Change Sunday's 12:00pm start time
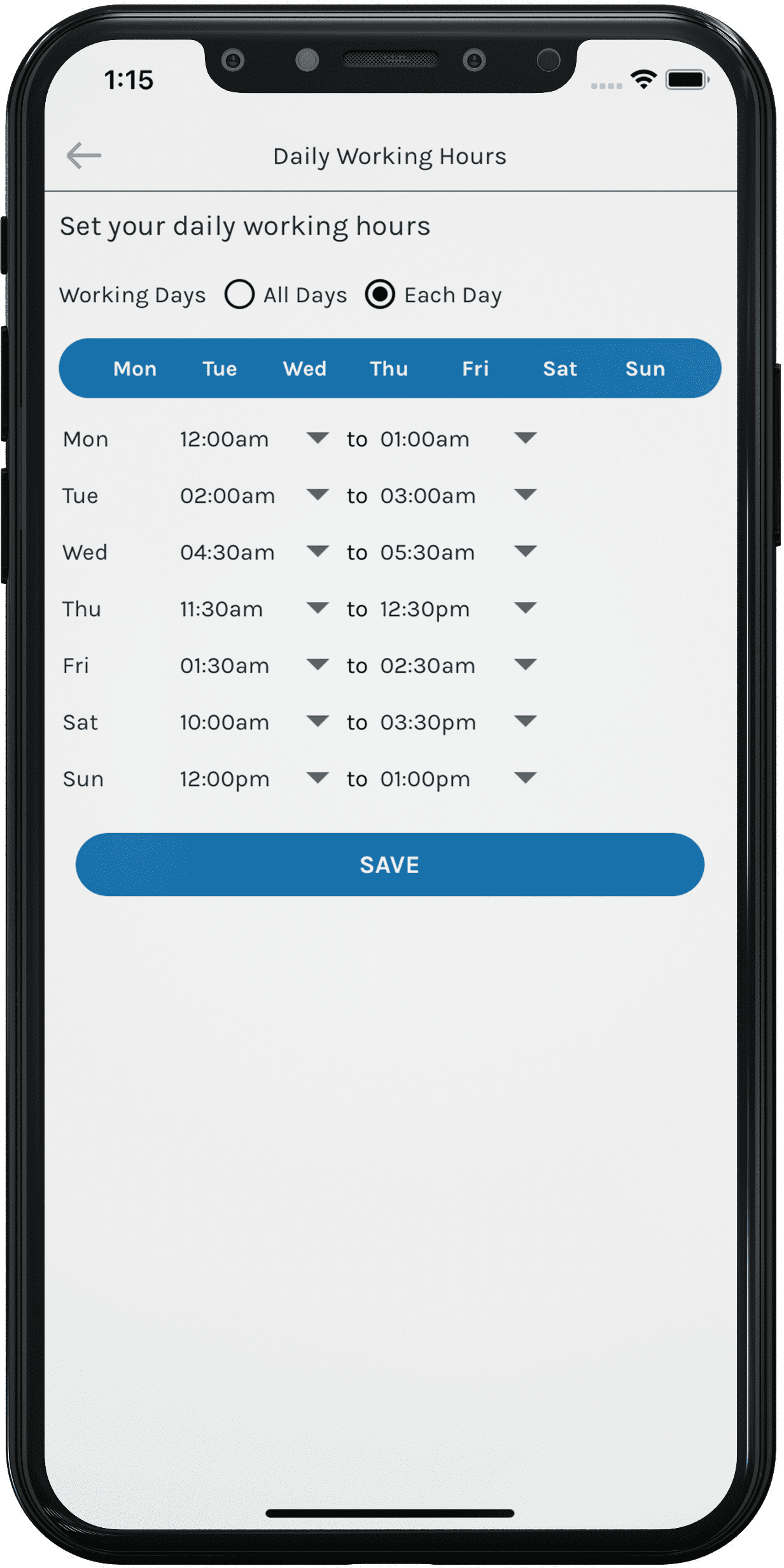The image size is (784, 1568). tap(254, 780)
